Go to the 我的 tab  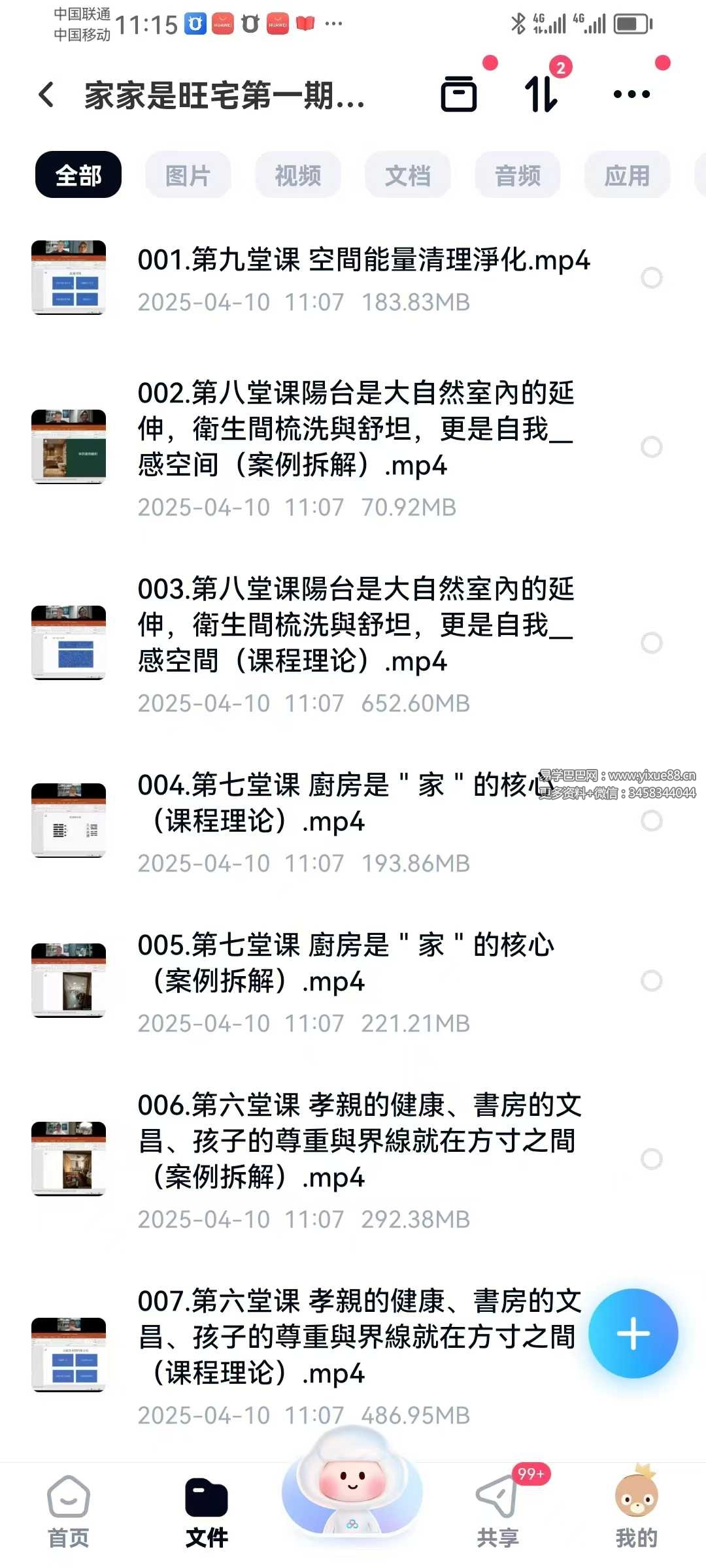(636, 1512)
